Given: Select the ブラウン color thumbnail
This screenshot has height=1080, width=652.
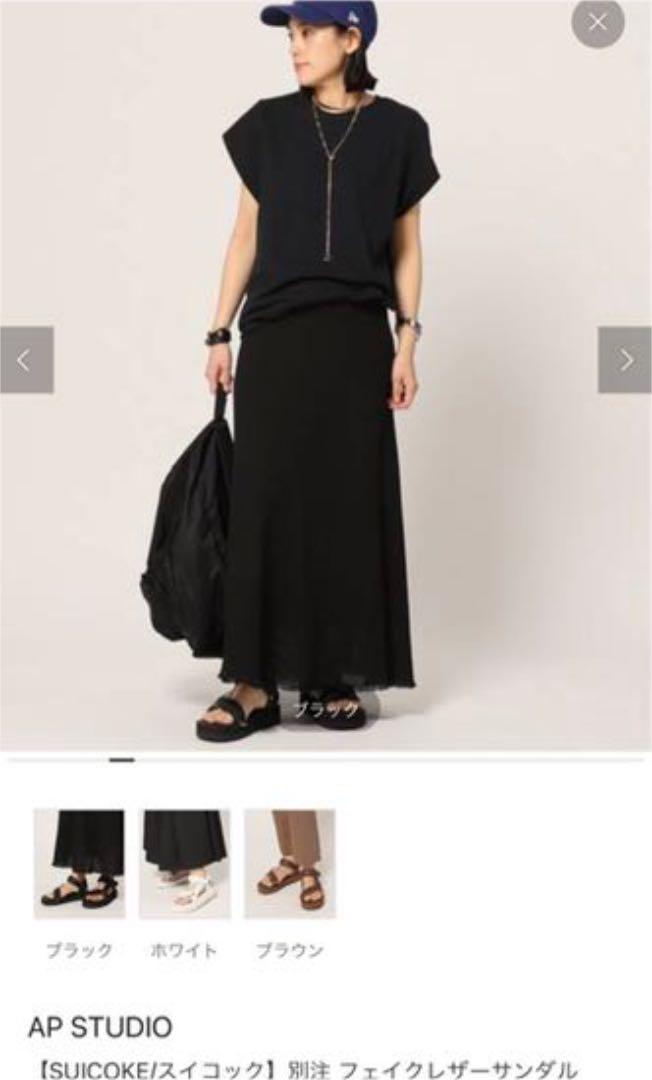Looking at the screenshot, I should pos(290,864).
